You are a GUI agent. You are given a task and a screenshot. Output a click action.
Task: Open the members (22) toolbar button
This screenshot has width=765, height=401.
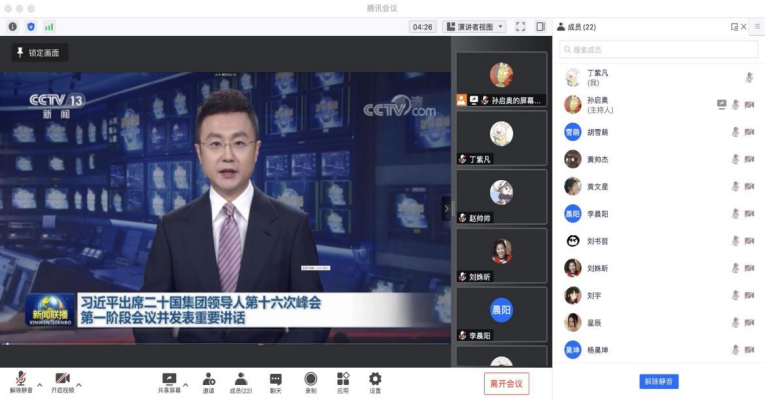pyautogui.click(x=241, y=380)
